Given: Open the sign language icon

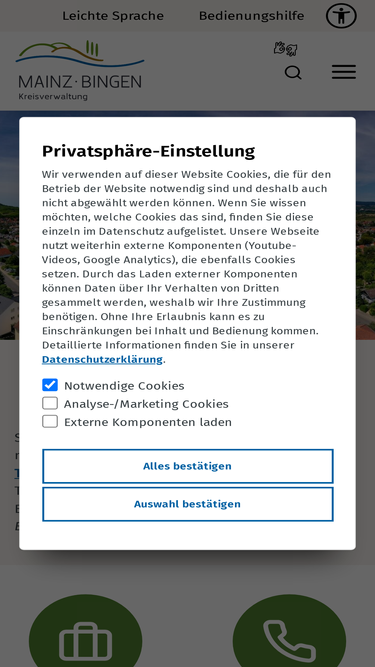Looking at the screenshot, I should pyautogui.click(x=285, y=48).
